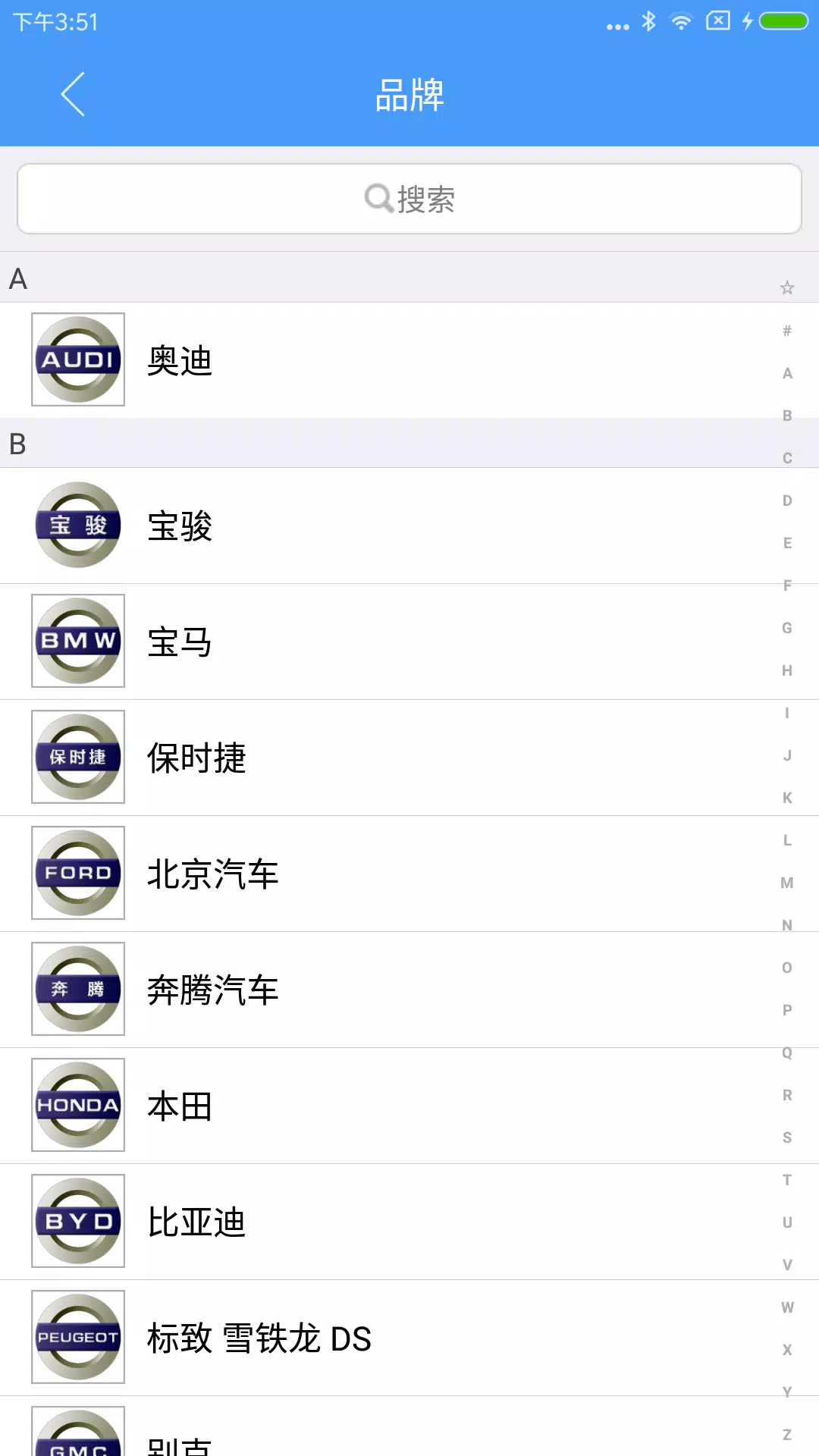Tap the 搜索 search input field
Image resolution: width=819 pixels, height=1456 pixels.
coord(409,198)
